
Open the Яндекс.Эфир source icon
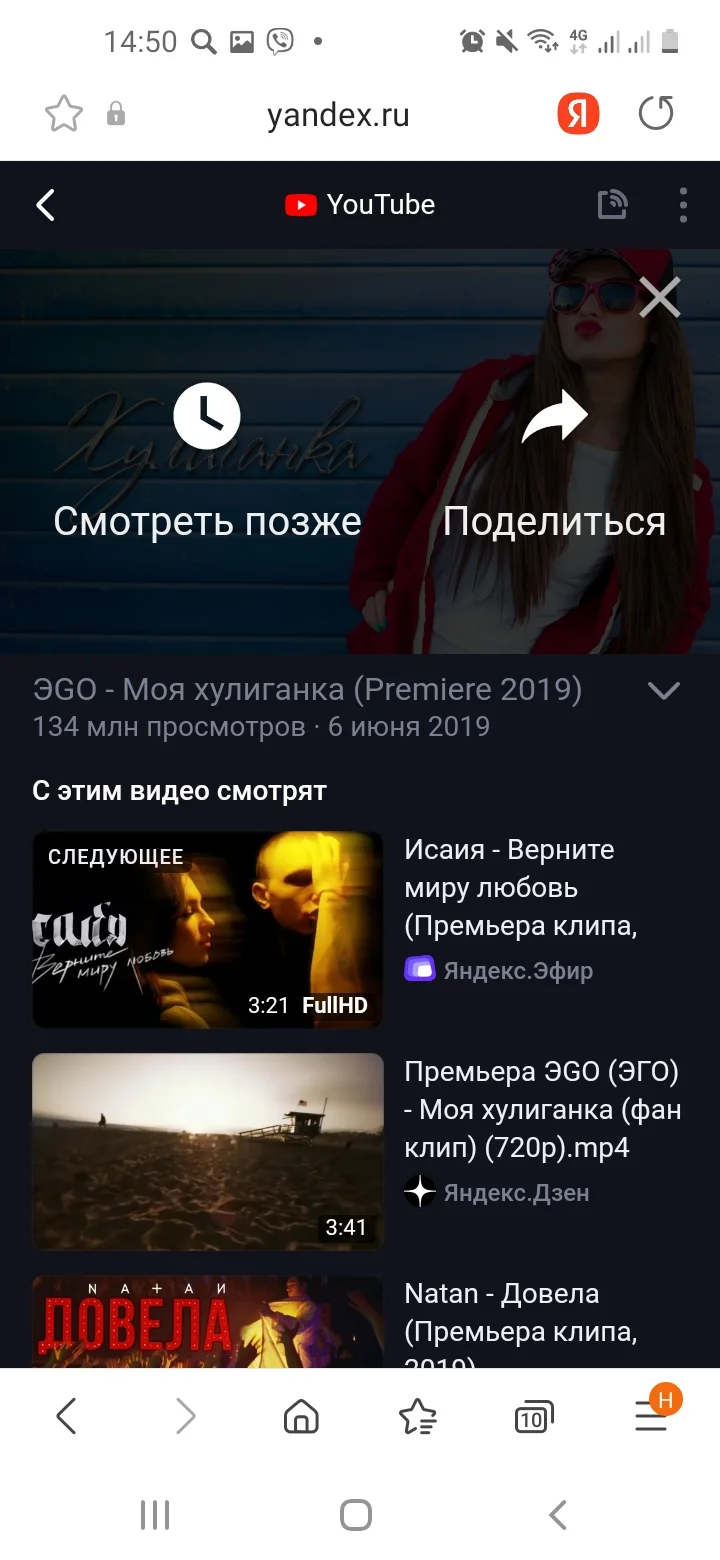pyautogui.click(x=421, y=968)
